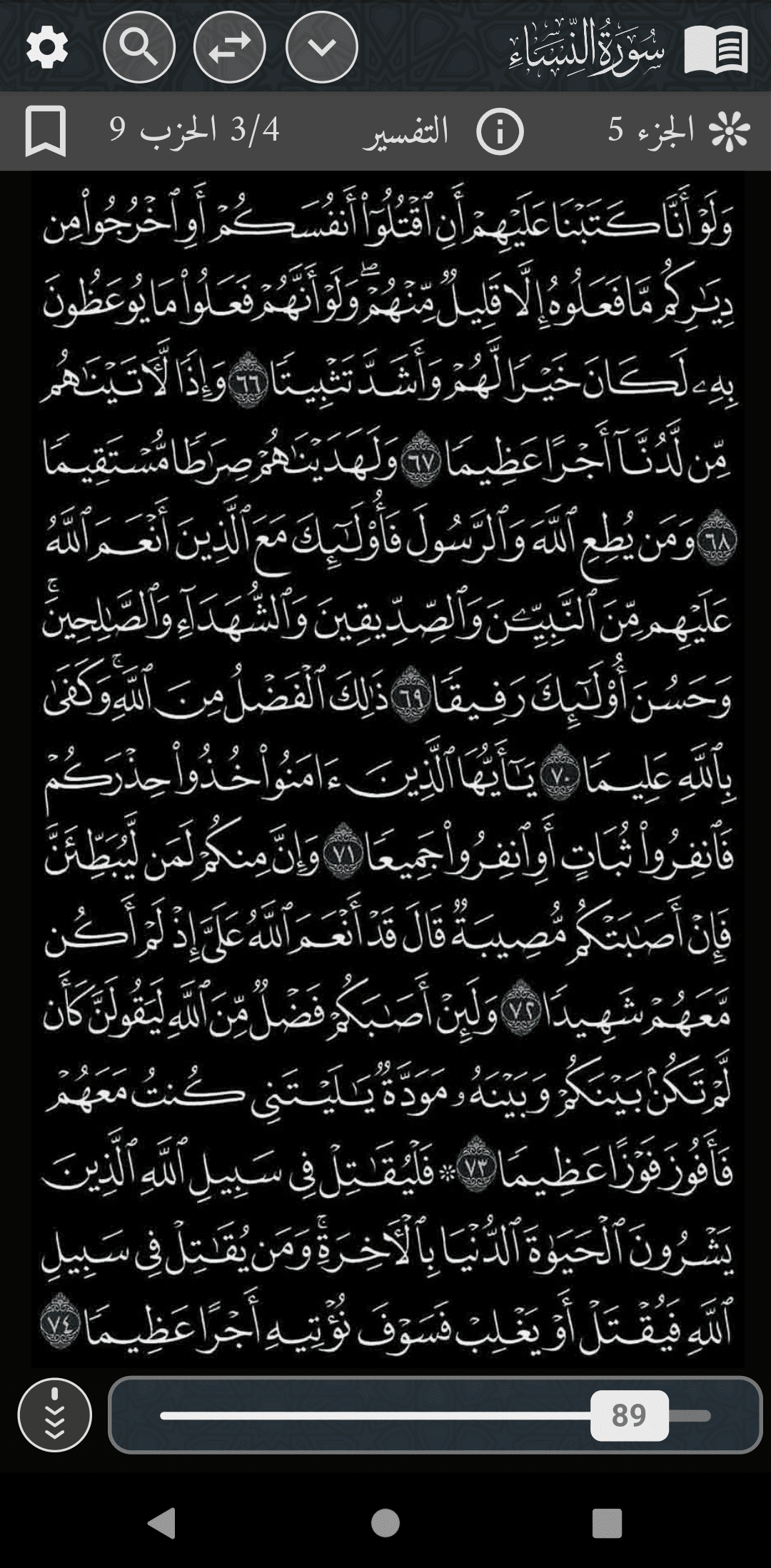The height and width of the screenshot is (1568, 771).
Task: Tap the swap arrows button
Action: click(x=230, y=49)
